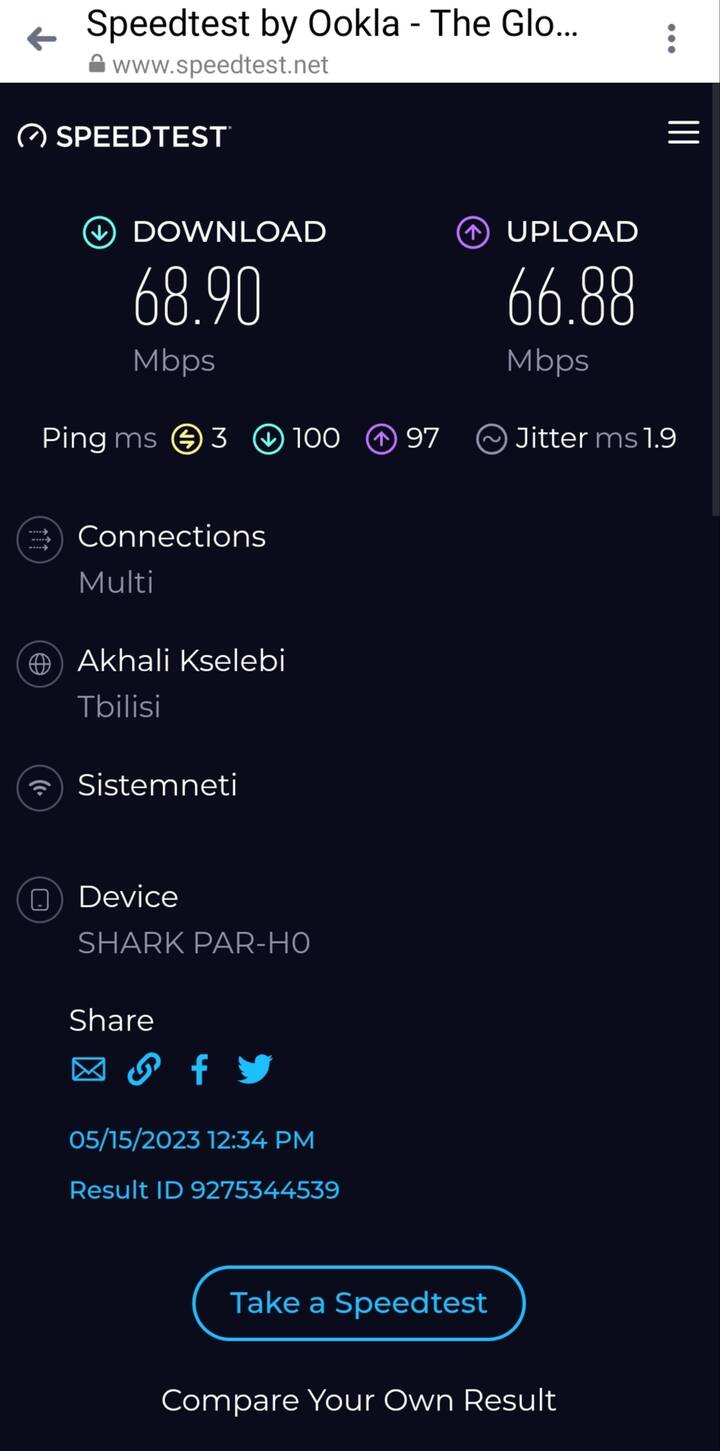Go back with the arrow icon

click(41, 39)
